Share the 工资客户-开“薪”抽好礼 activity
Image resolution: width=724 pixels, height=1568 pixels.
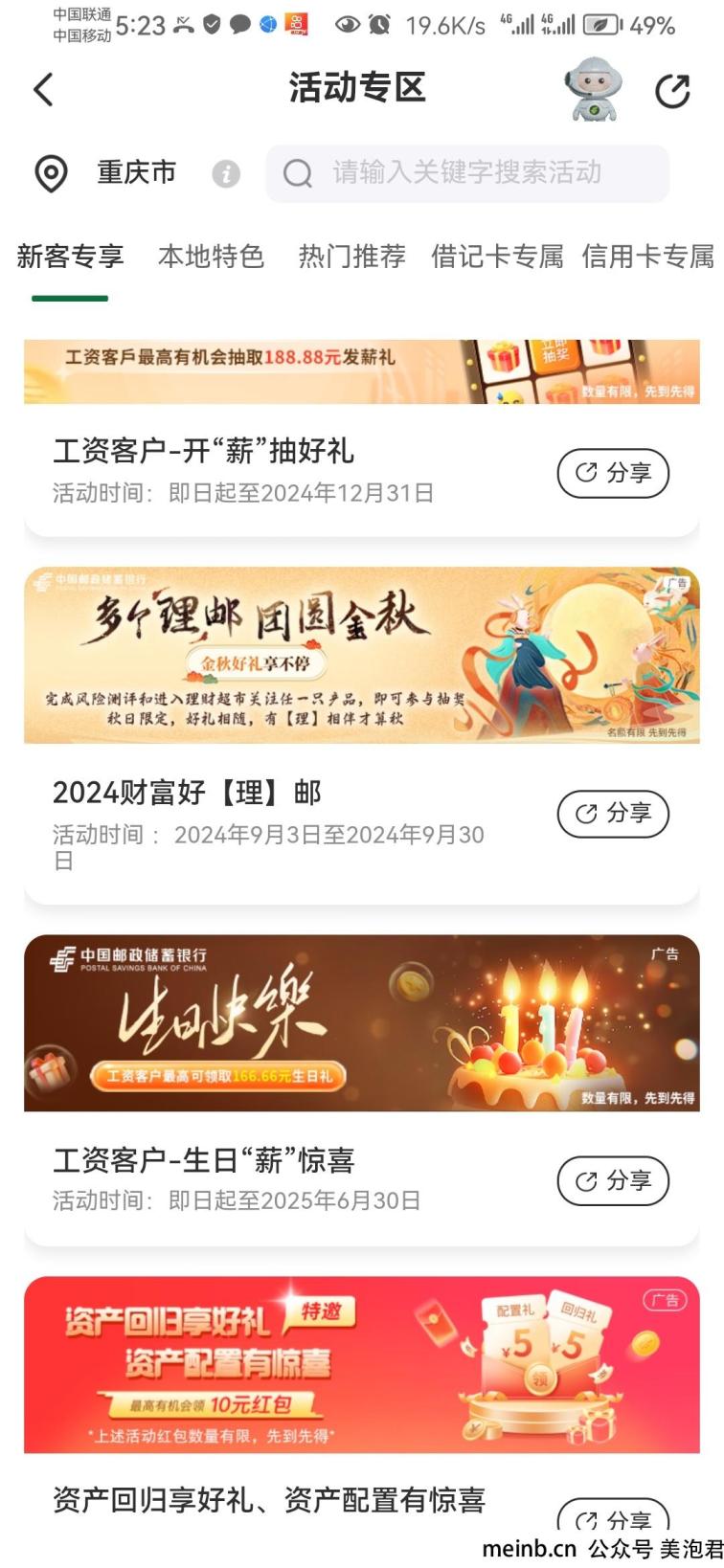point(613,473)
